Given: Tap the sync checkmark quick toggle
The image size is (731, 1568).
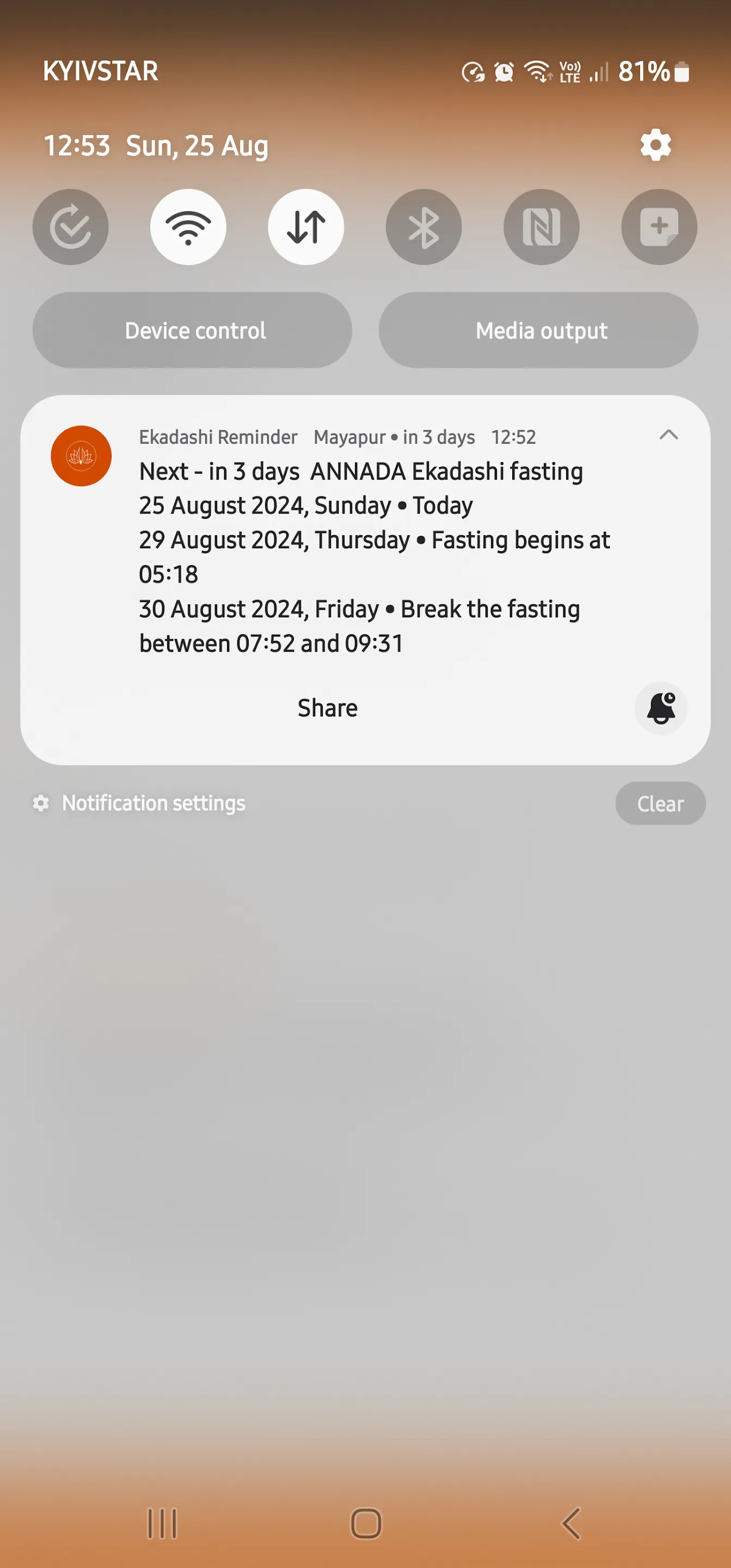Looking at the screenshot, I should [71, 227].
